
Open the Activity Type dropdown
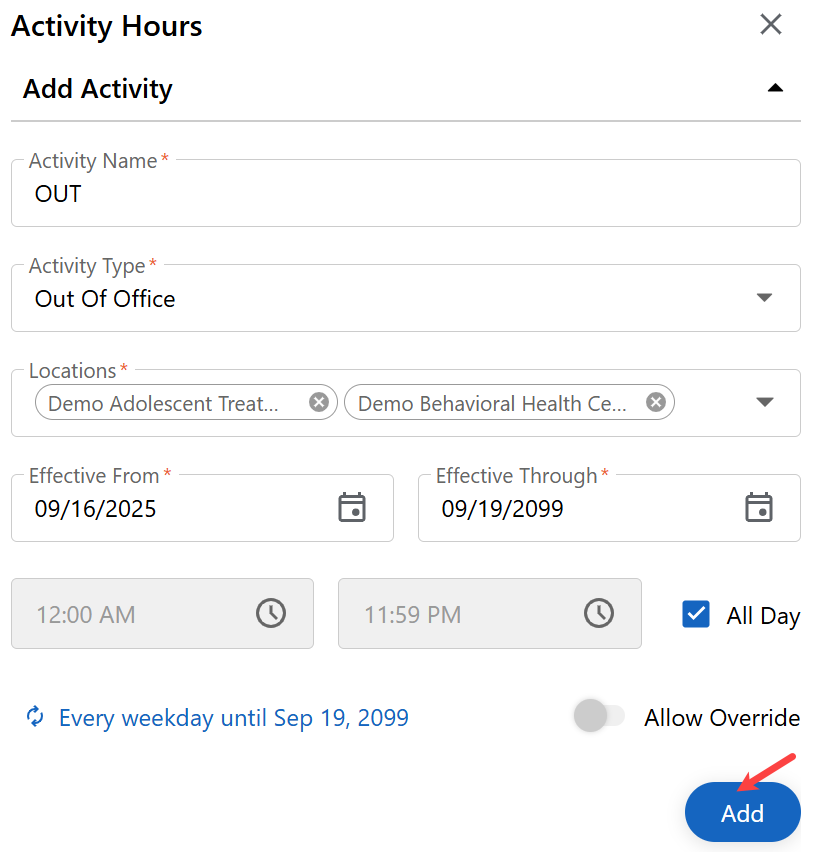click(764, 298)
